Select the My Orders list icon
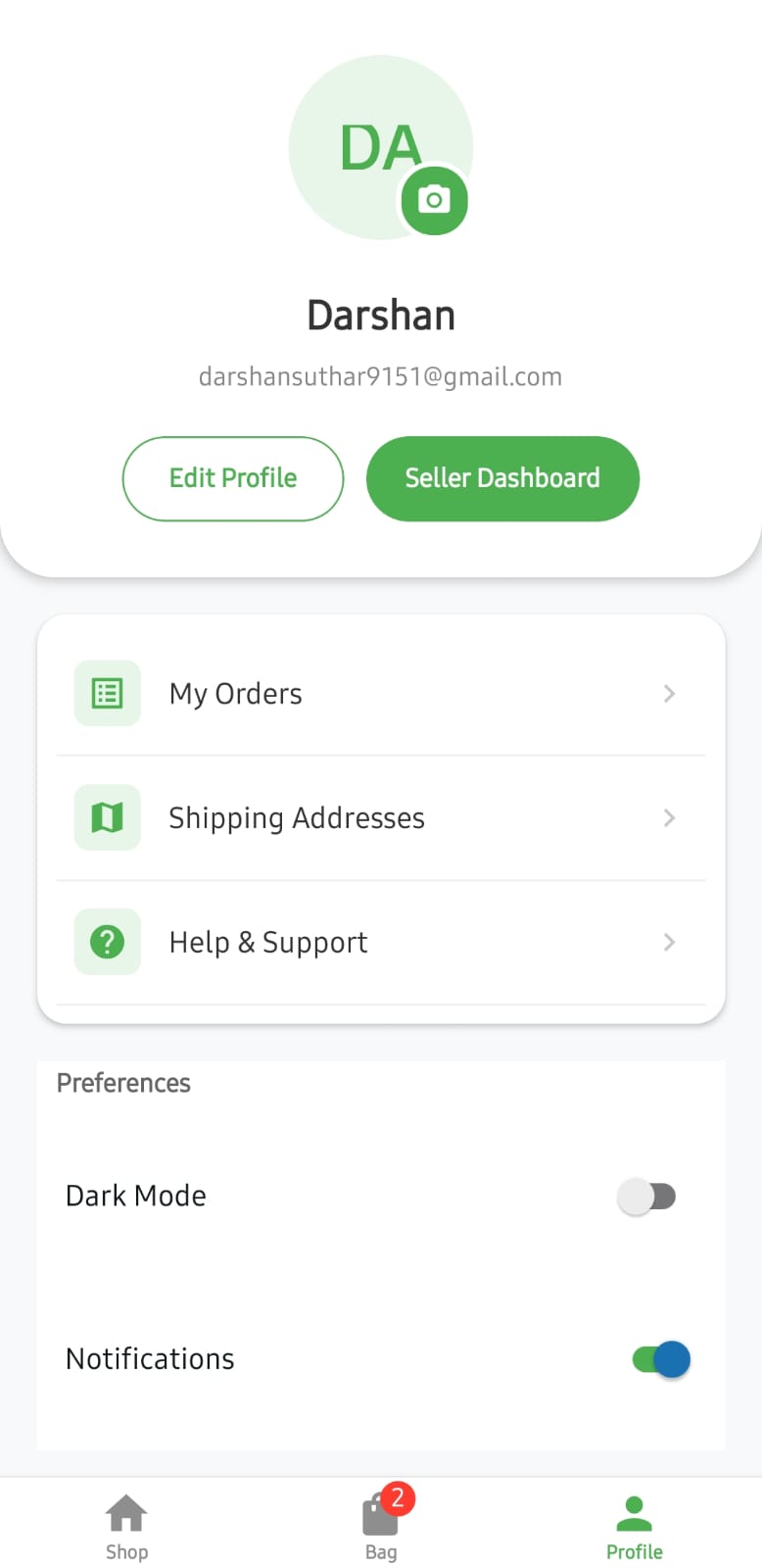The image size is (762, 1568). pos(107,693)
